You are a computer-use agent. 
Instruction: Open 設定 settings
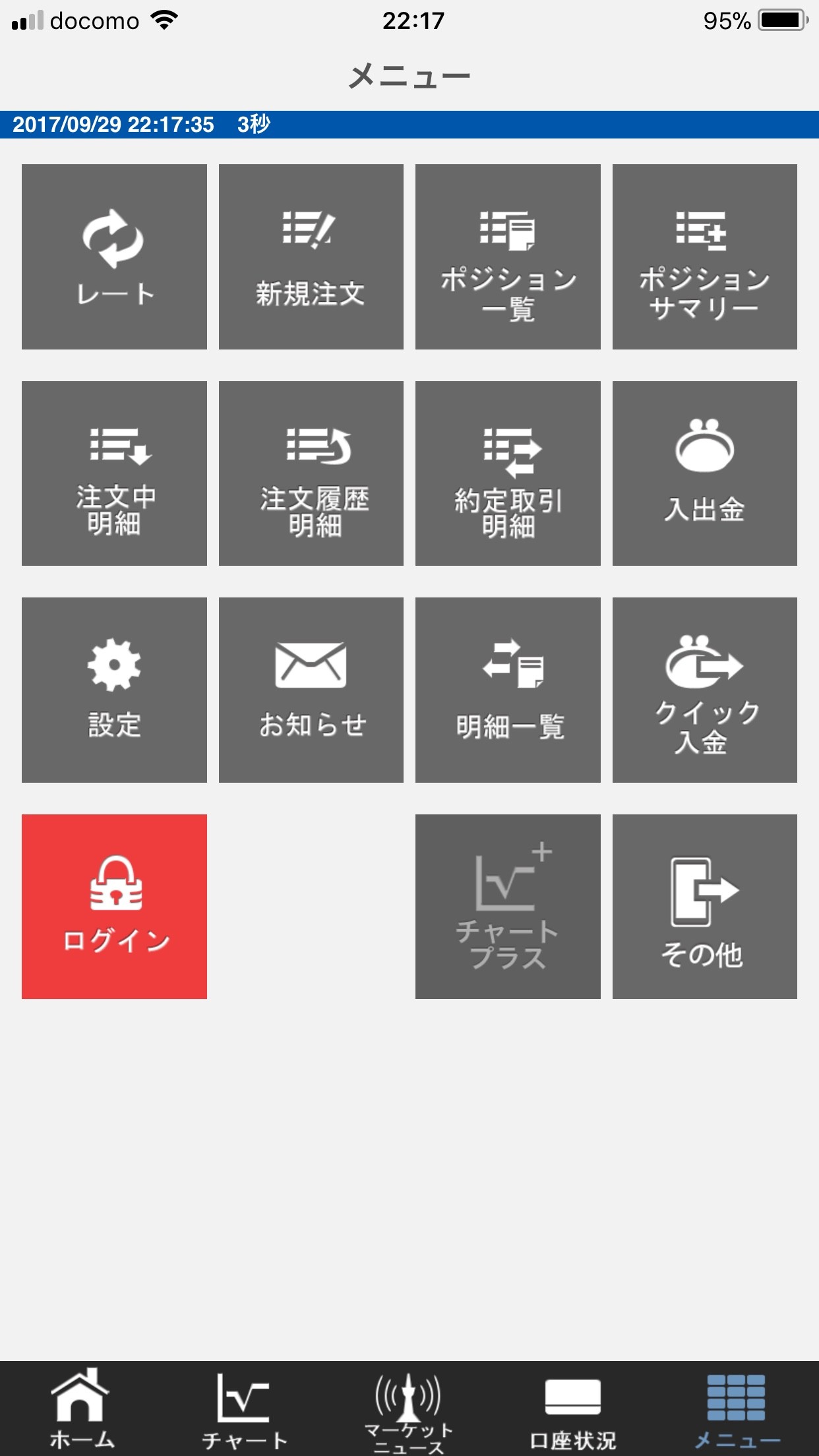[x=114, y=690]
